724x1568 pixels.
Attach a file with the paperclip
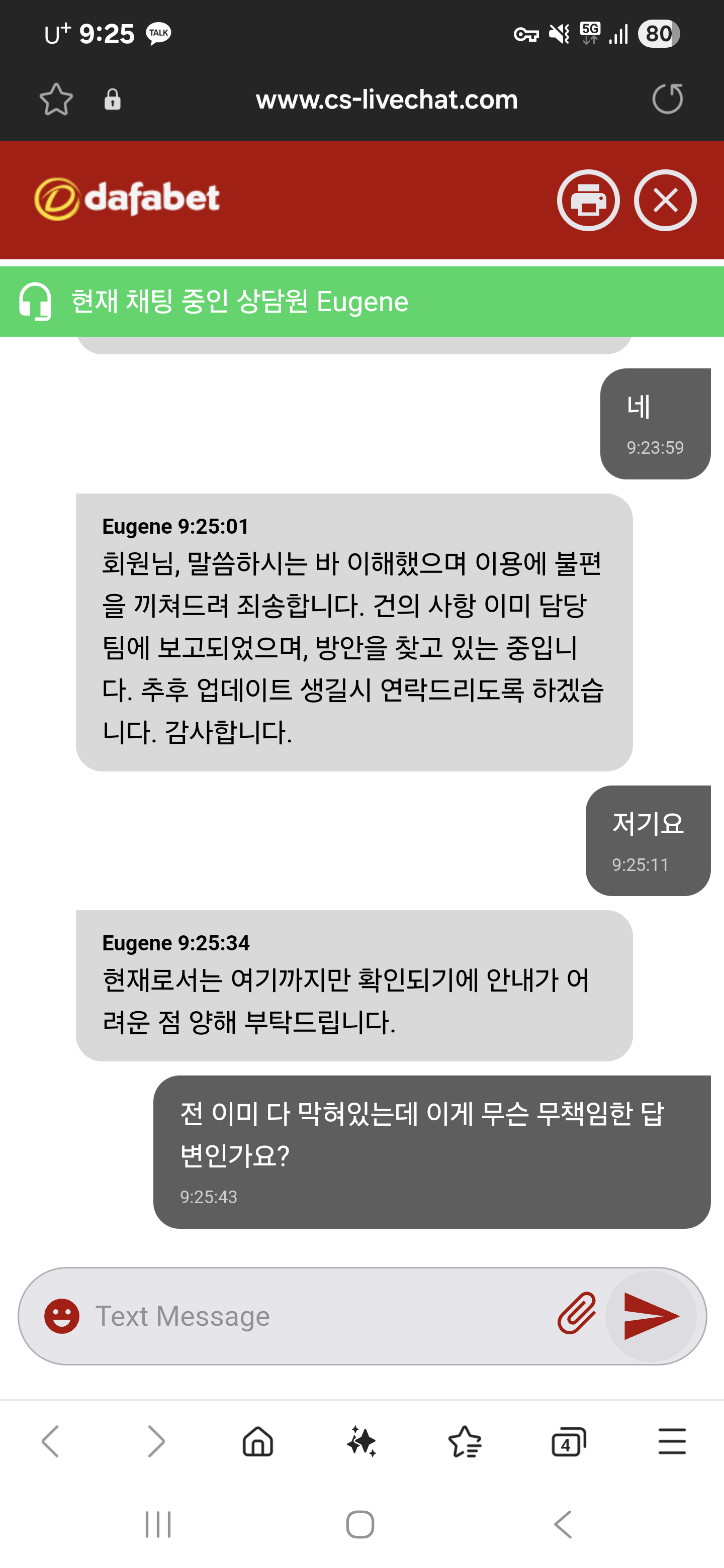pos(576,1314)
